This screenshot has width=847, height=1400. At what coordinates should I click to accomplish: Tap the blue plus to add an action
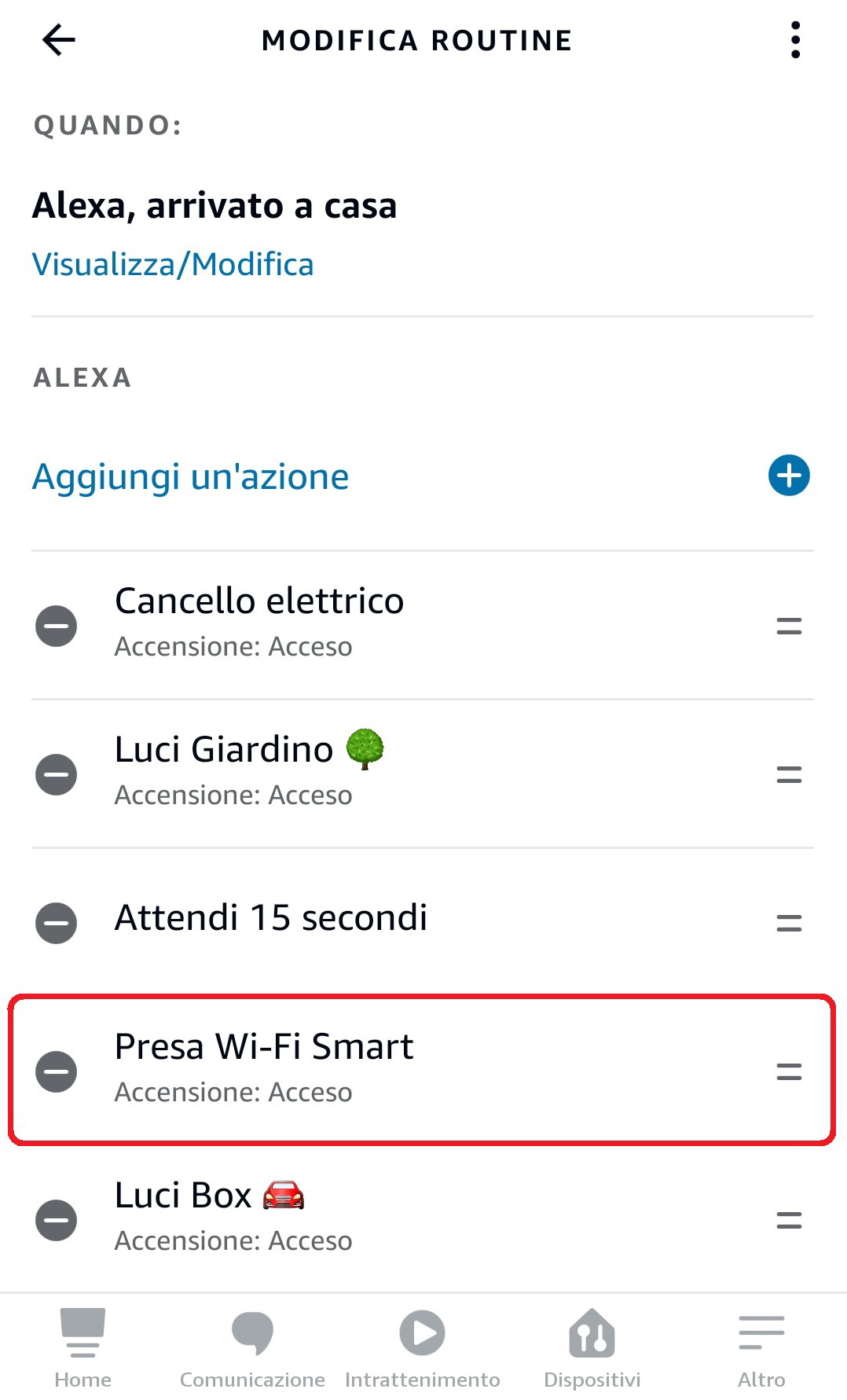click(788, 476)
